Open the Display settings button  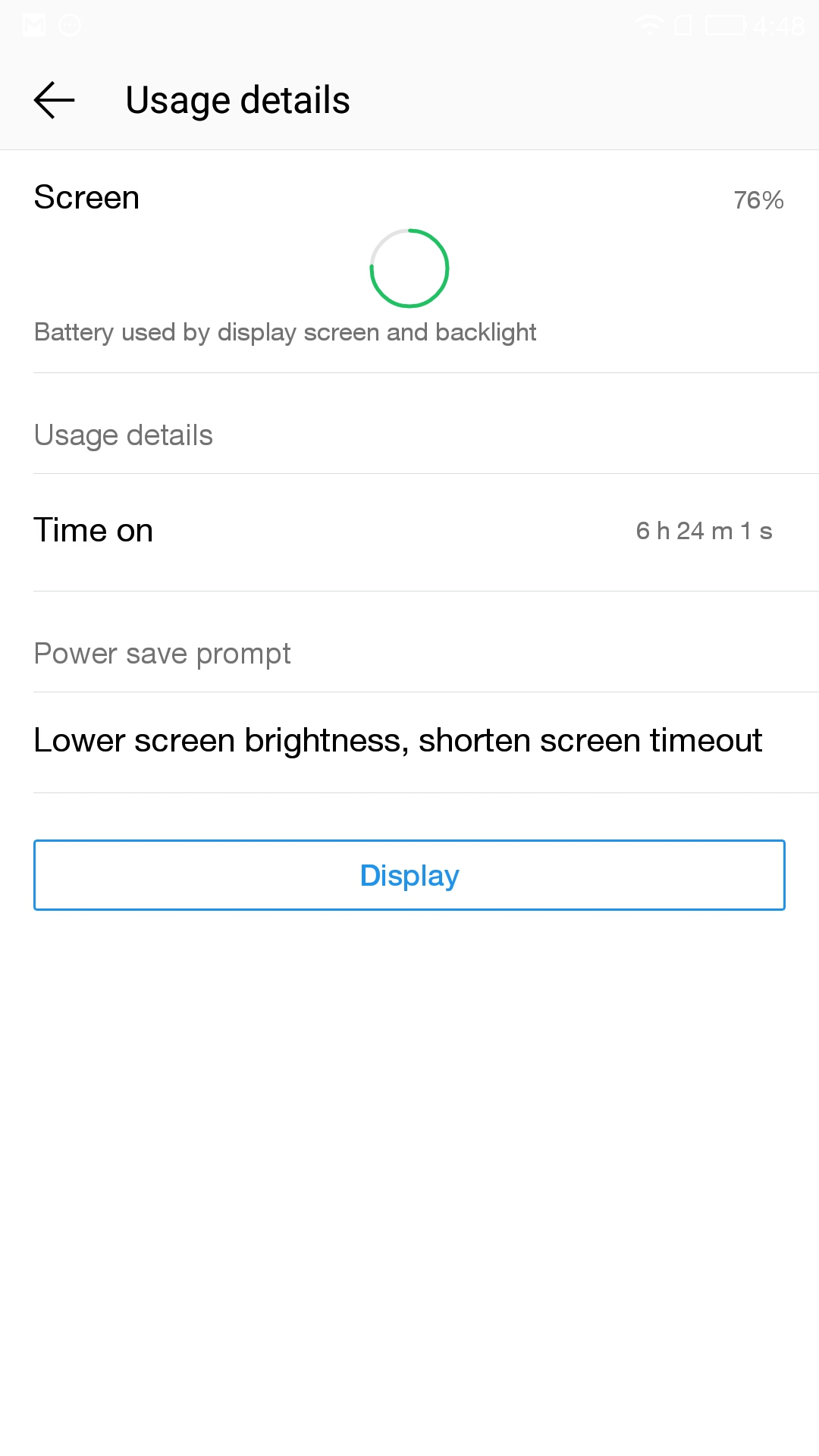pyautogui.click(x=409, y=875)
